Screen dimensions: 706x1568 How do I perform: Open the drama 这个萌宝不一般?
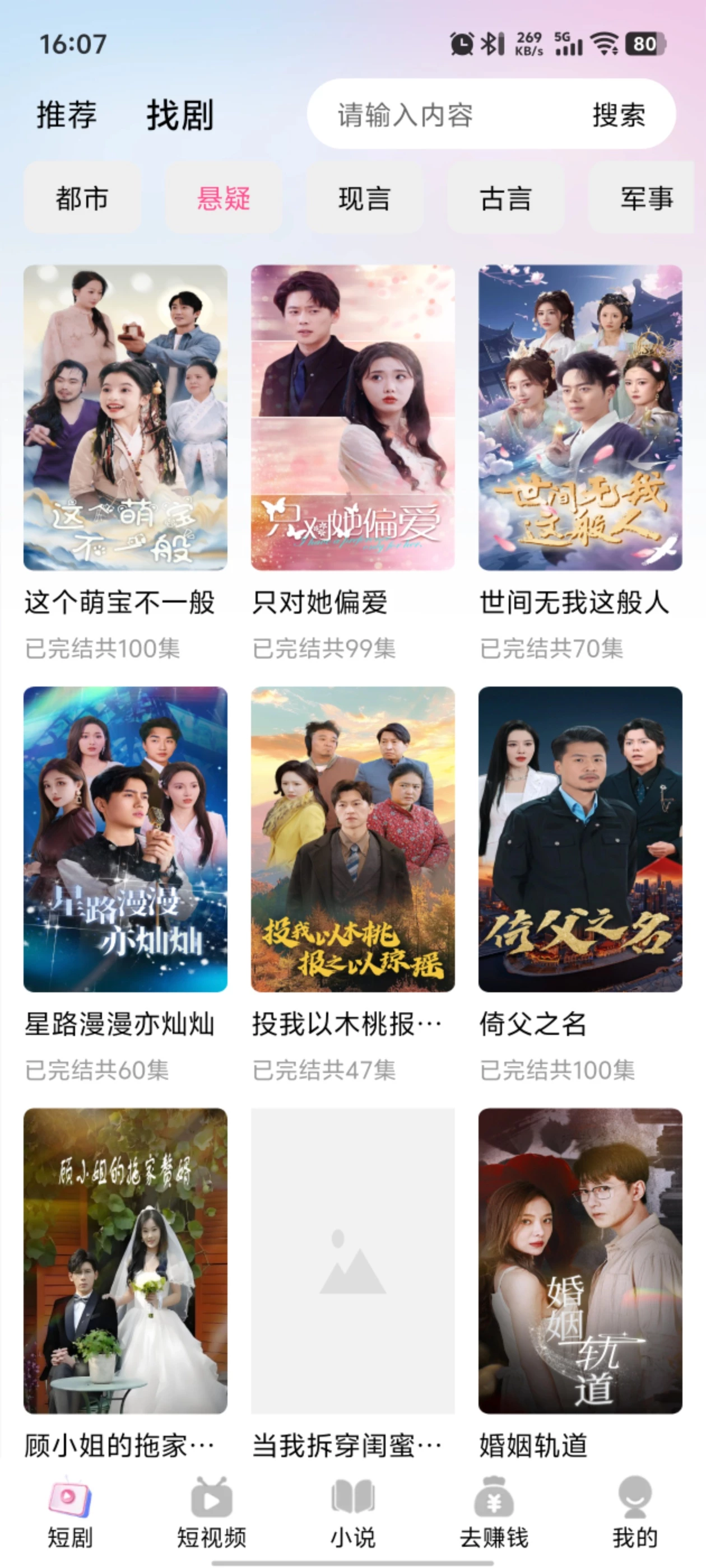point(125,418)
